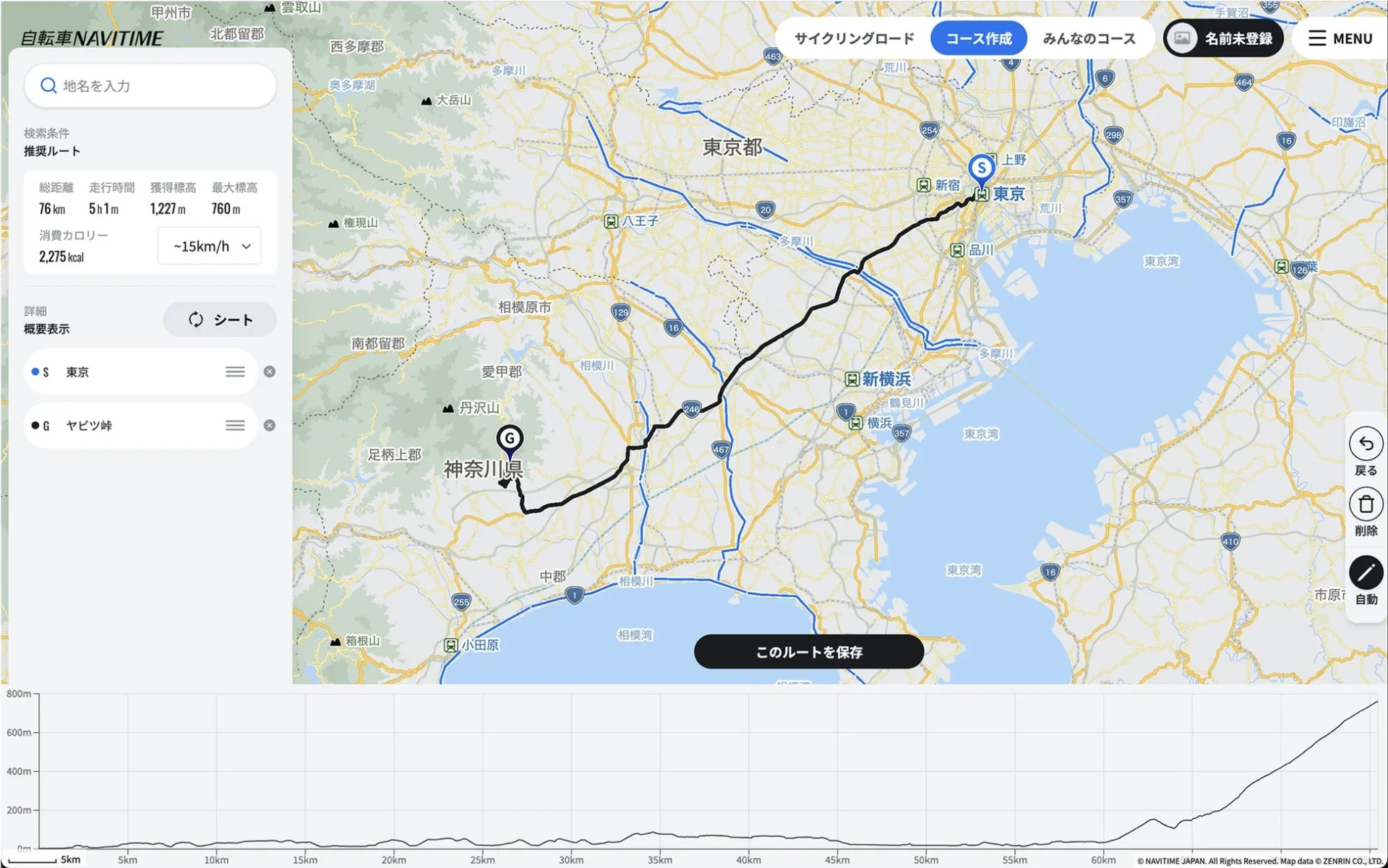This screenshot has width=1388, height=868.
Task: Save route with このルートを保存
Action: coord(808,652)
